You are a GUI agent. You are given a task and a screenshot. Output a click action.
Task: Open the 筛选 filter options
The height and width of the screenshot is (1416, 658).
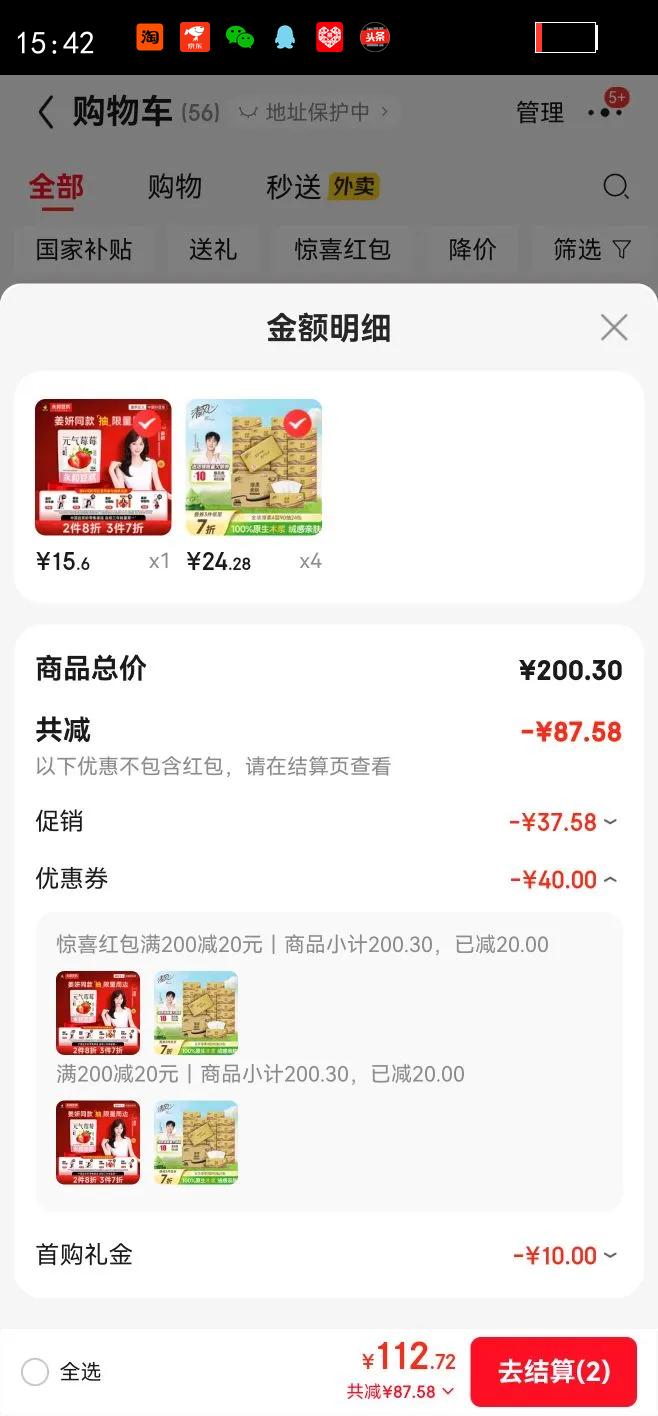click(x=592, y=249)
